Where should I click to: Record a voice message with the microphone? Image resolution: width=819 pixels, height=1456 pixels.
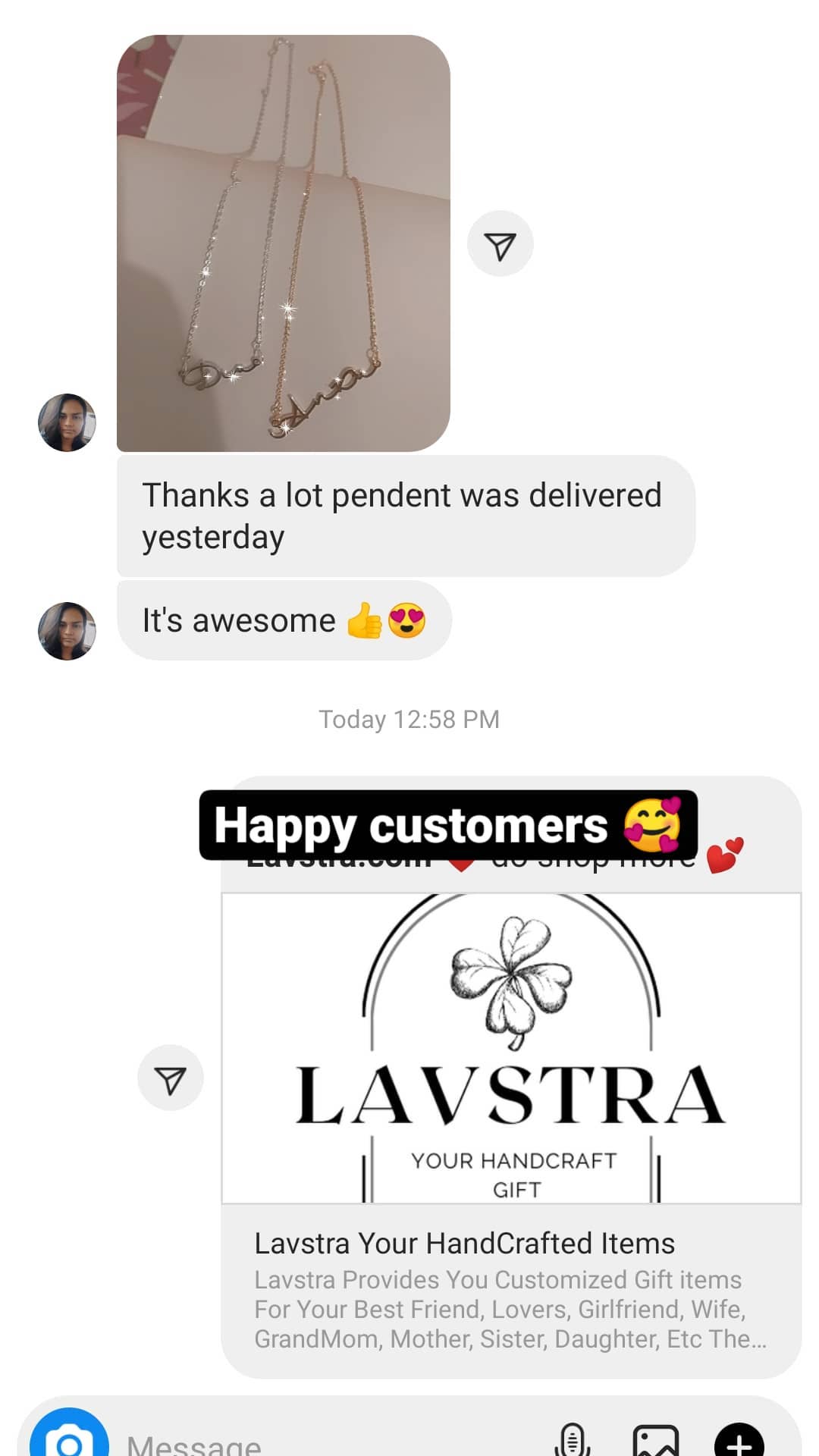(573, 1439)
